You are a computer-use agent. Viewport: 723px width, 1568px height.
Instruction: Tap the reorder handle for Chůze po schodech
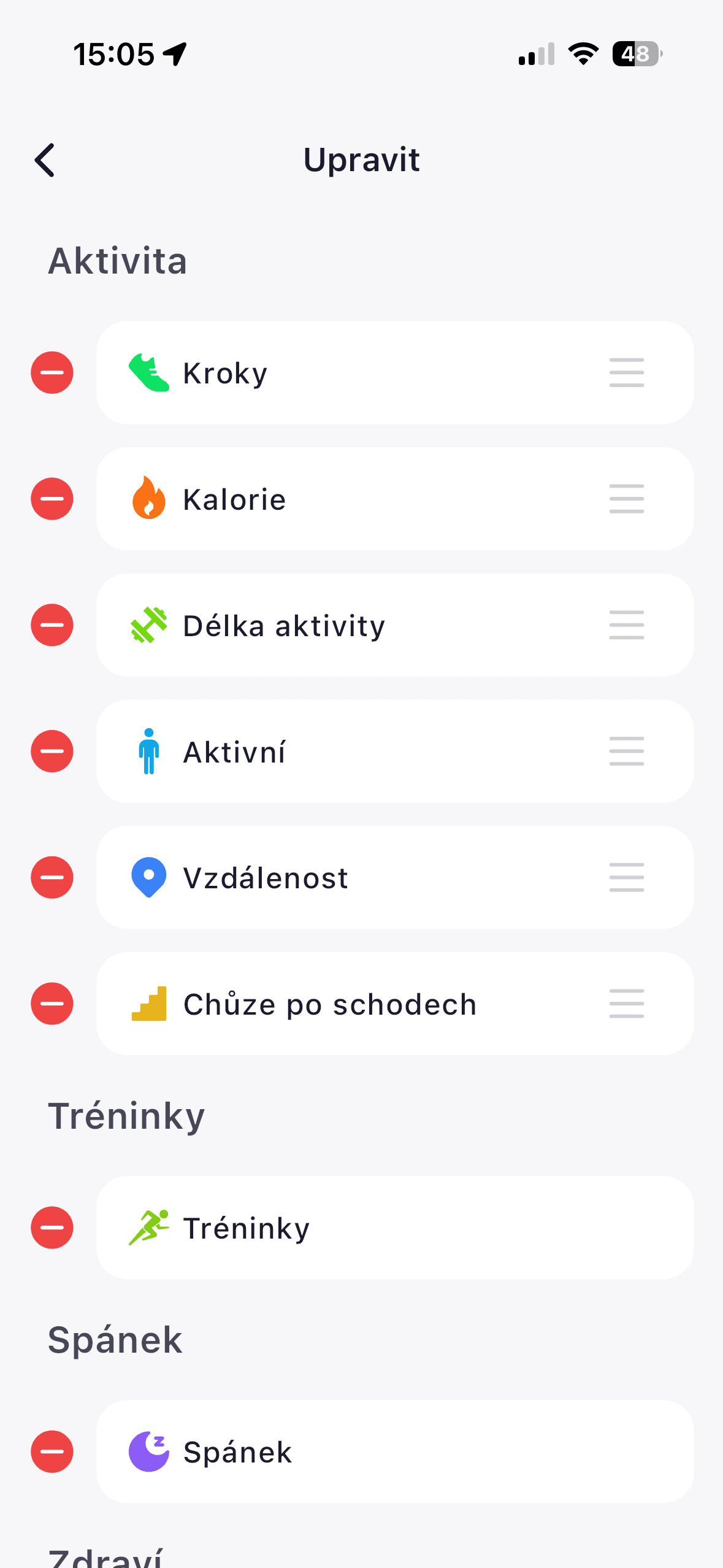tap(626, 1004)
